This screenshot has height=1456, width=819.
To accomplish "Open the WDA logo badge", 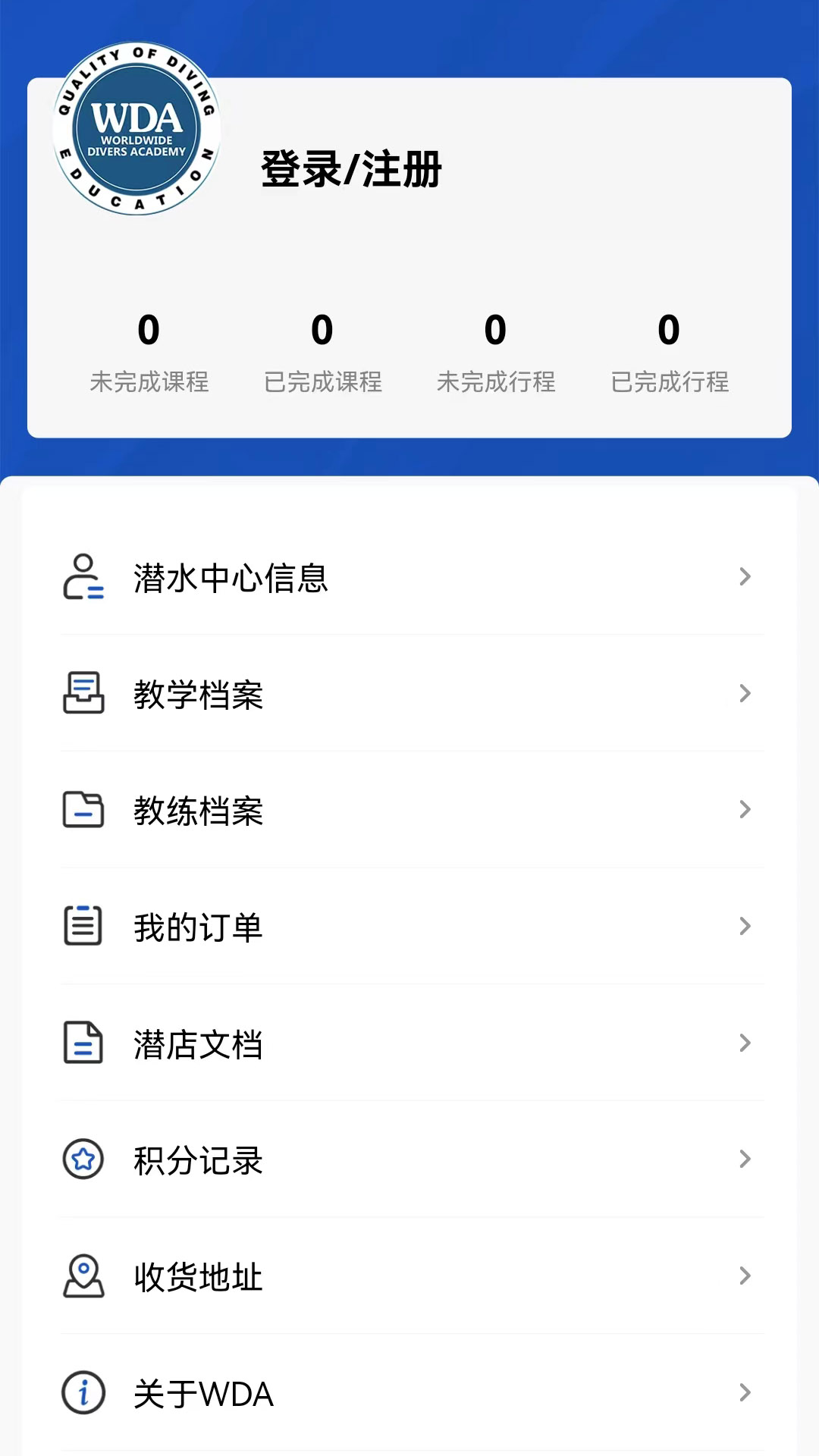I will 136,130.
